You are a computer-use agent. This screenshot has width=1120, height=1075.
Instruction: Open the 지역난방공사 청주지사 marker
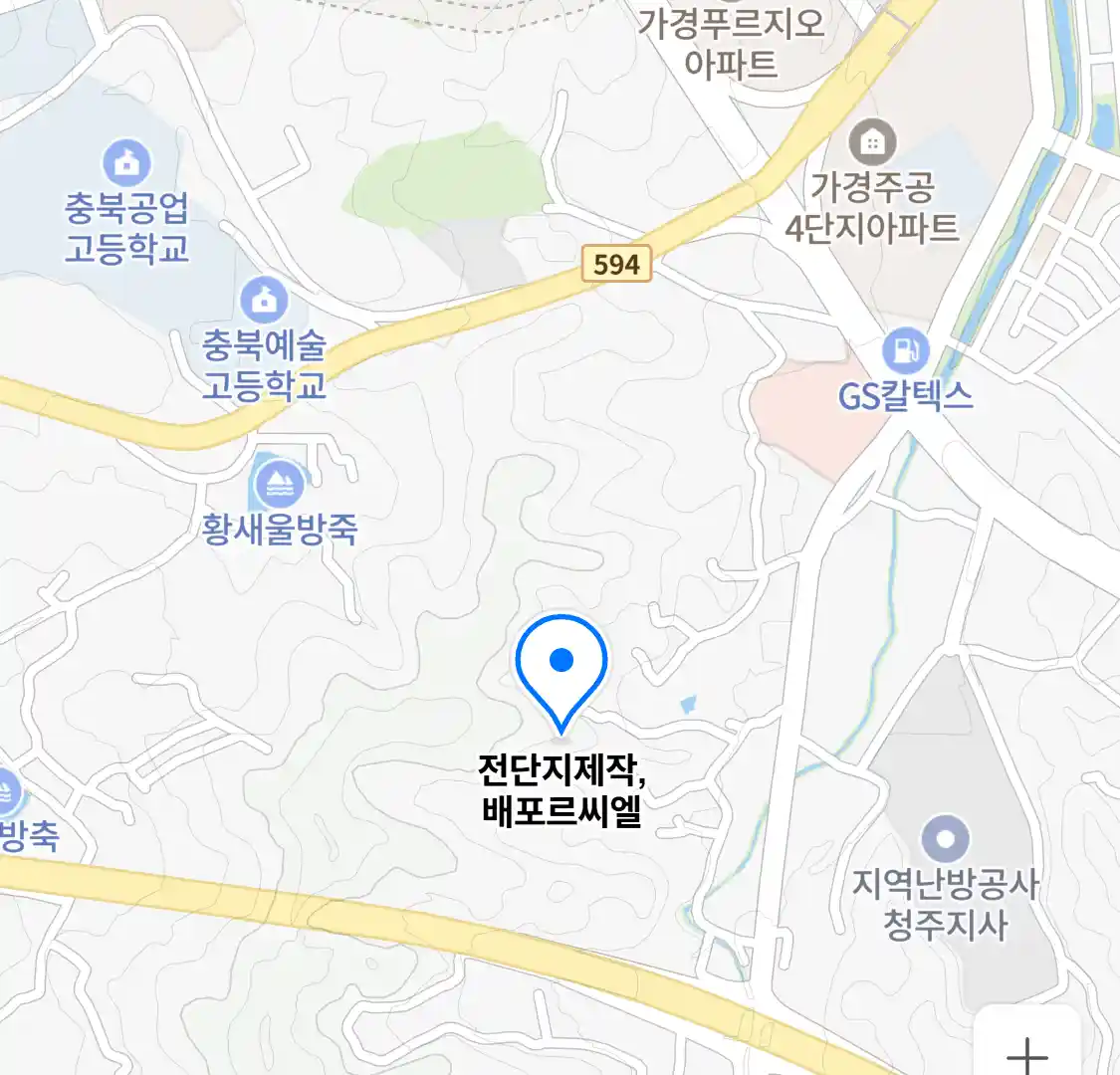click(945, 839)
